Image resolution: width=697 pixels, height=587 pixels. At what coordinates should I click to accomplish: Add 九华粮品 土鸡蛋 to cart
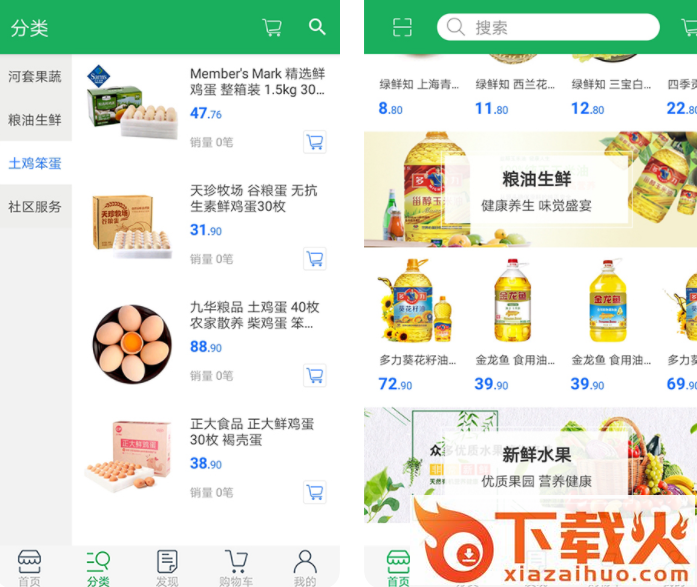pyautogui.click(x=315, y=375)
